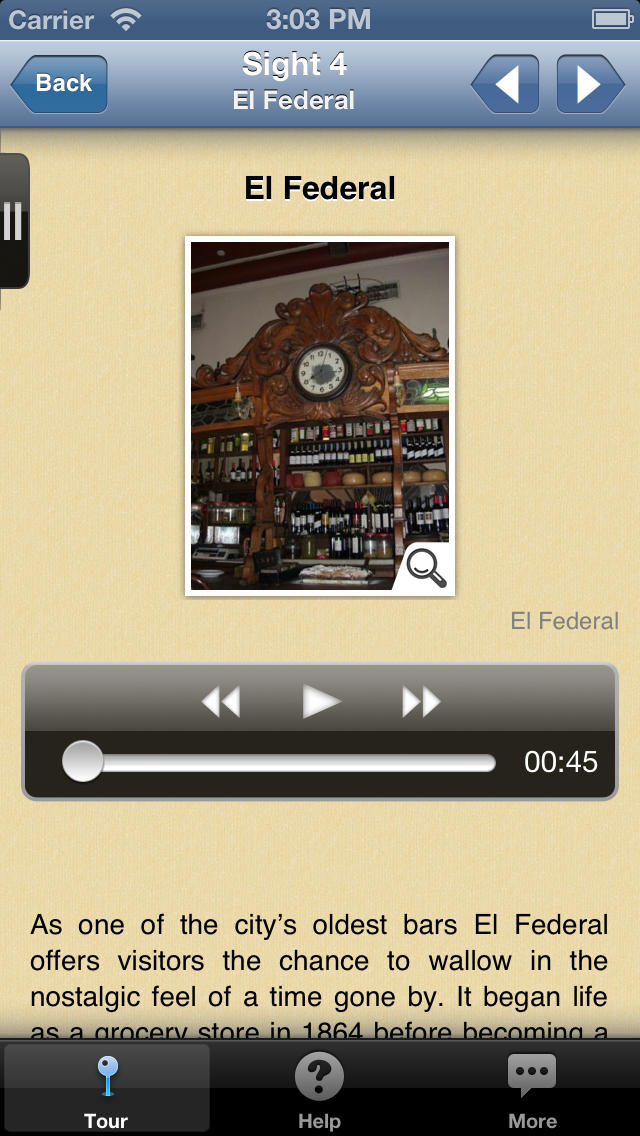Open the Help tab
This screenshot has height=1136, width=640.
[319, 1090]
